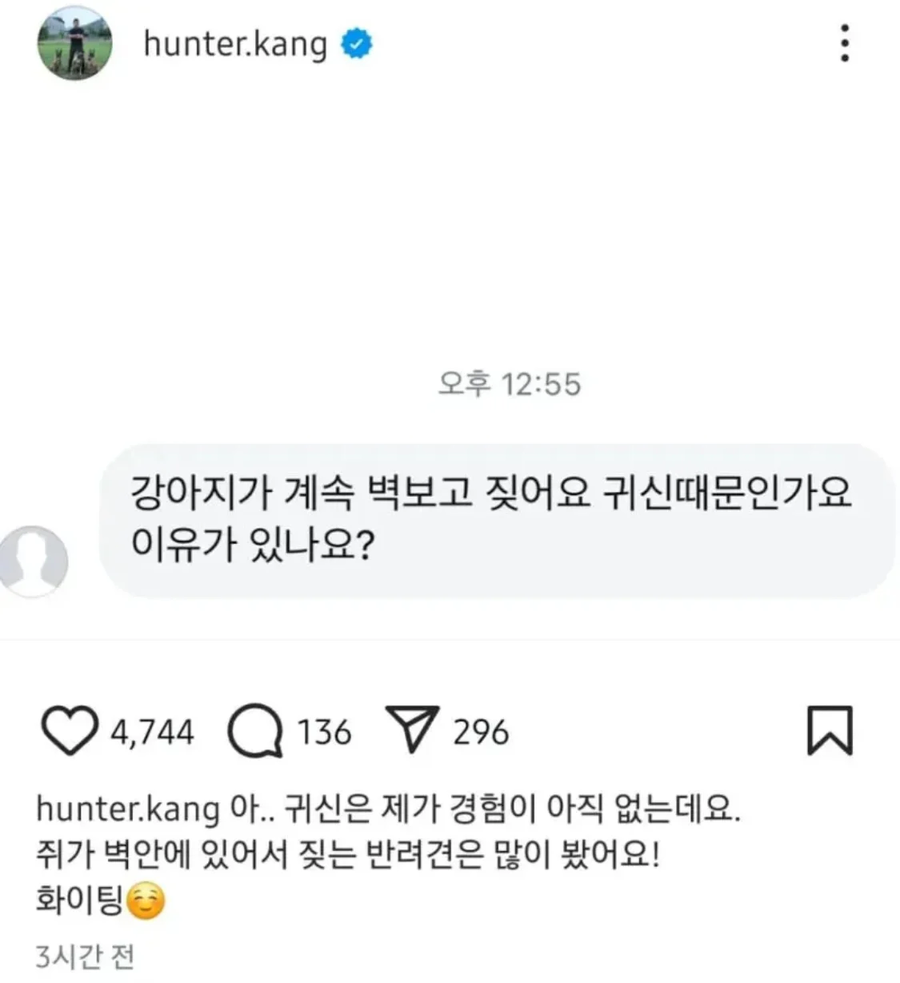Open the three-dot options menu
Viewport: 900px width, 983px height.
(845, 44)
